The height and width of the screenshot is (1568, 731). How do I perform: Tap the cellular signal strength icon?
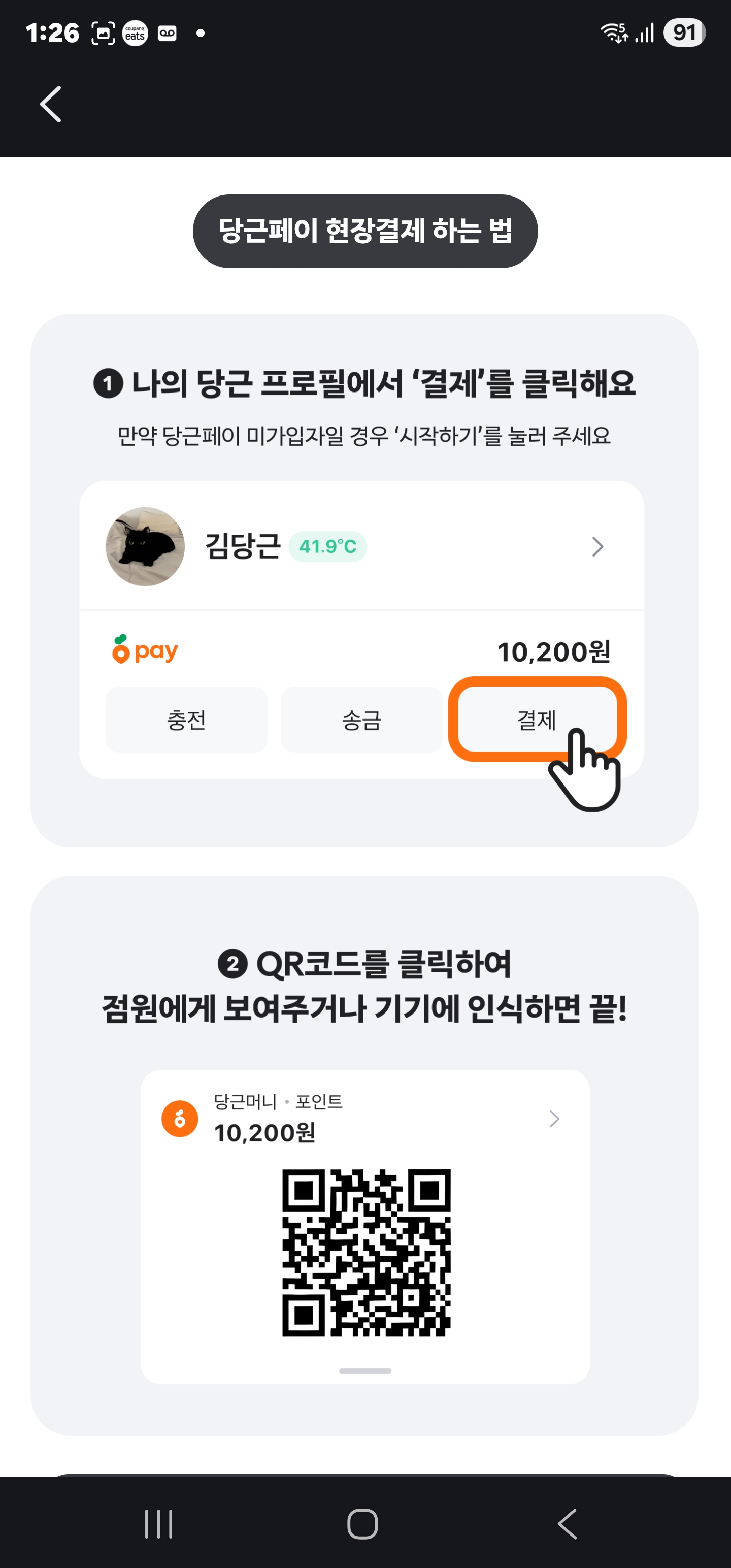pyautogui.click(x=646, y=34)
